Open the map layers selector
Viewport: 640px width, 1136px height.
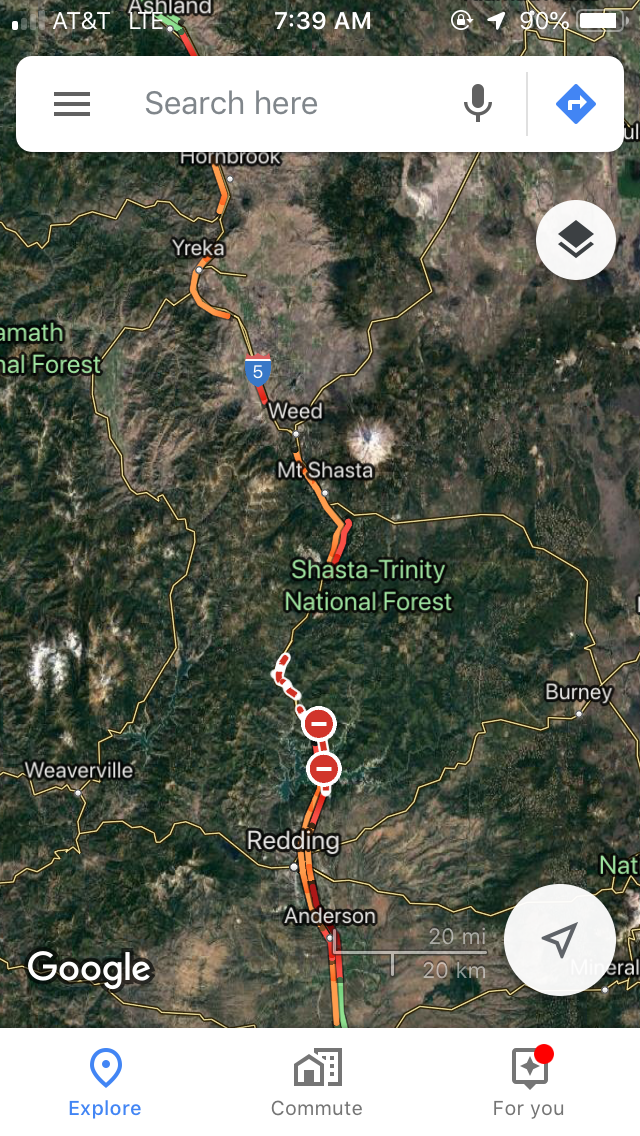pos(575,240)
